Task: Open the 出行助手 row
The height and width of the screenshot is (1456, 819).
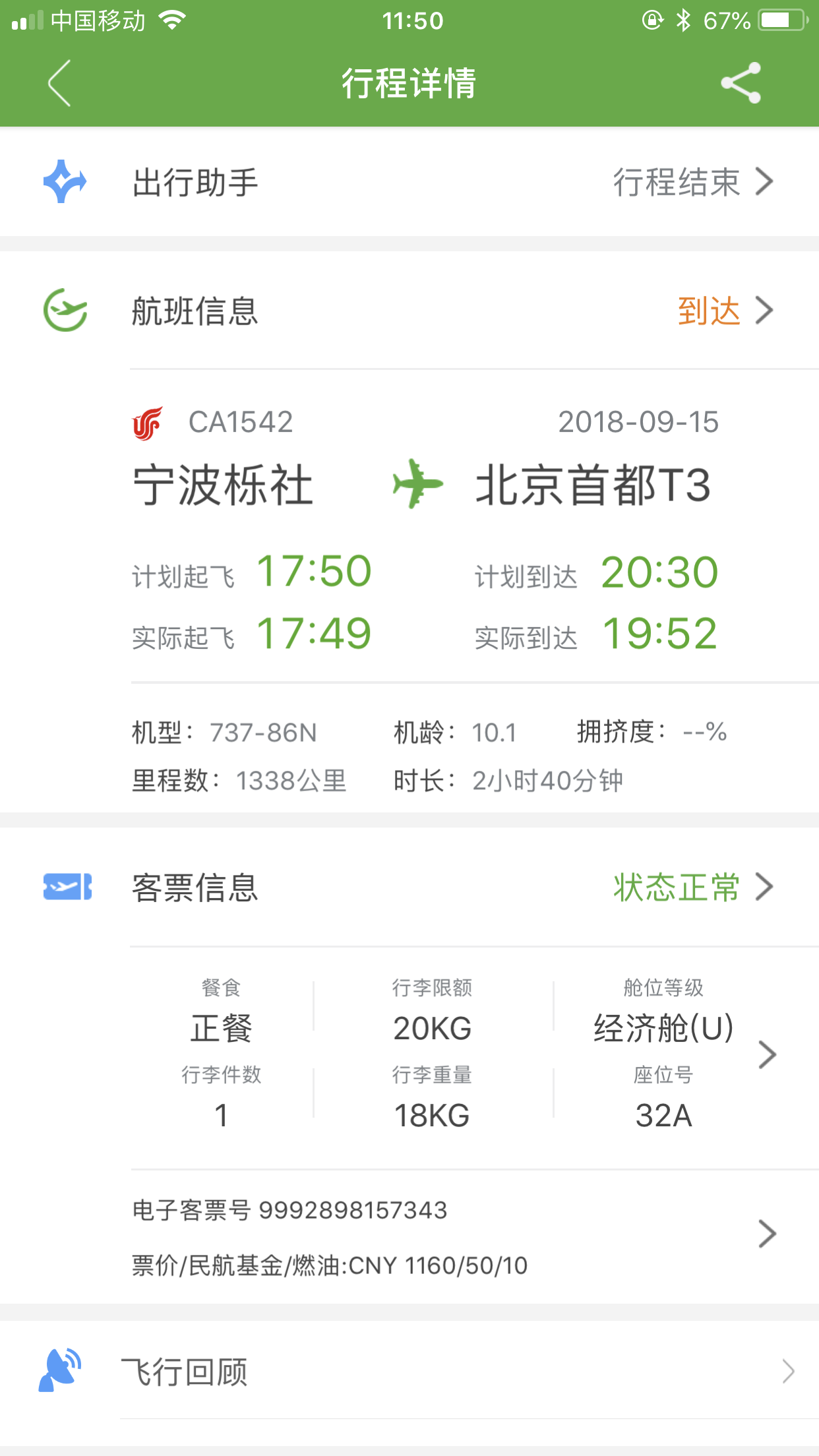Action: tap(409, 182)
